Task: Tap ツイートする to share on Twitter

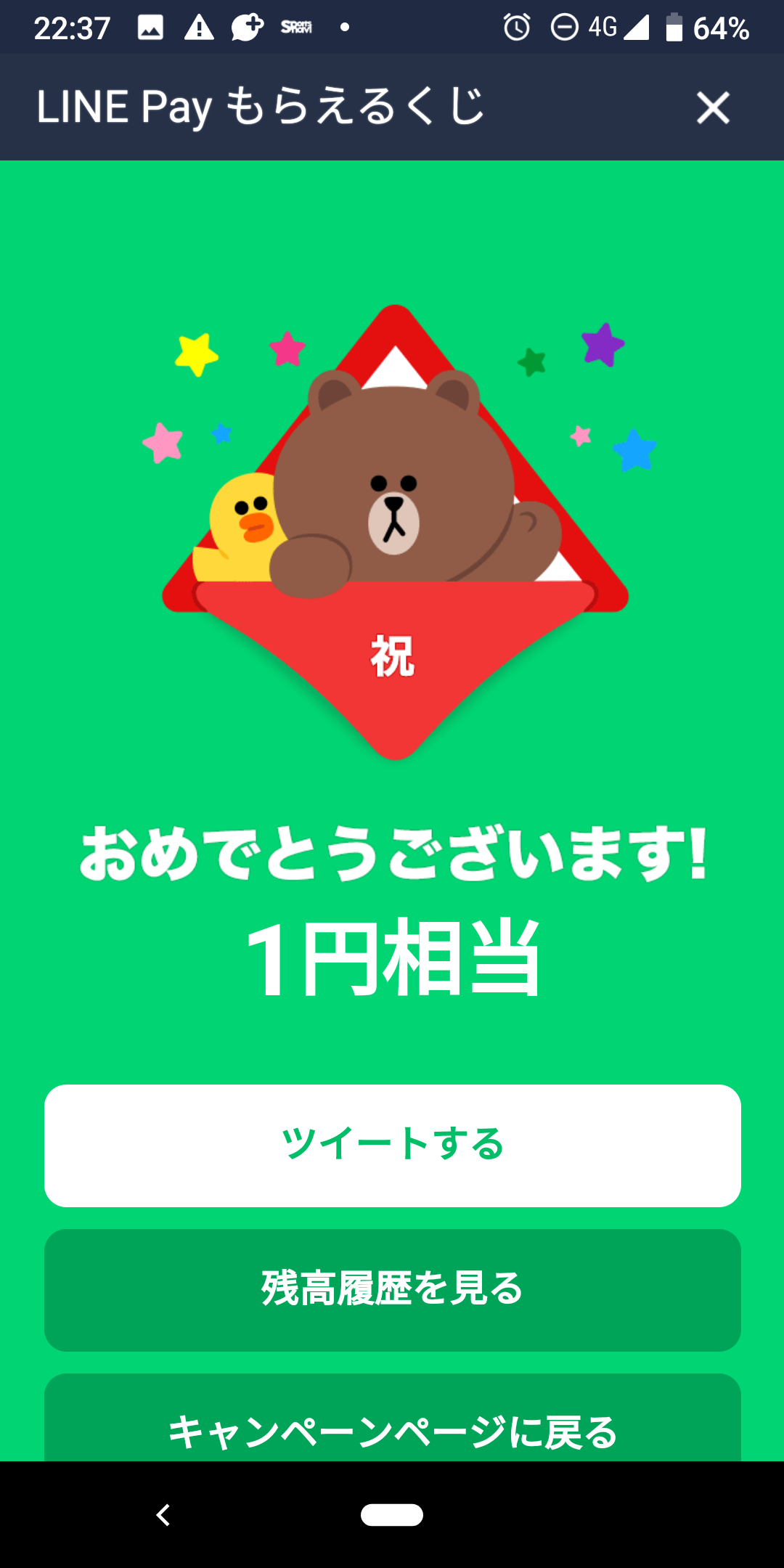Action: 392,1144
